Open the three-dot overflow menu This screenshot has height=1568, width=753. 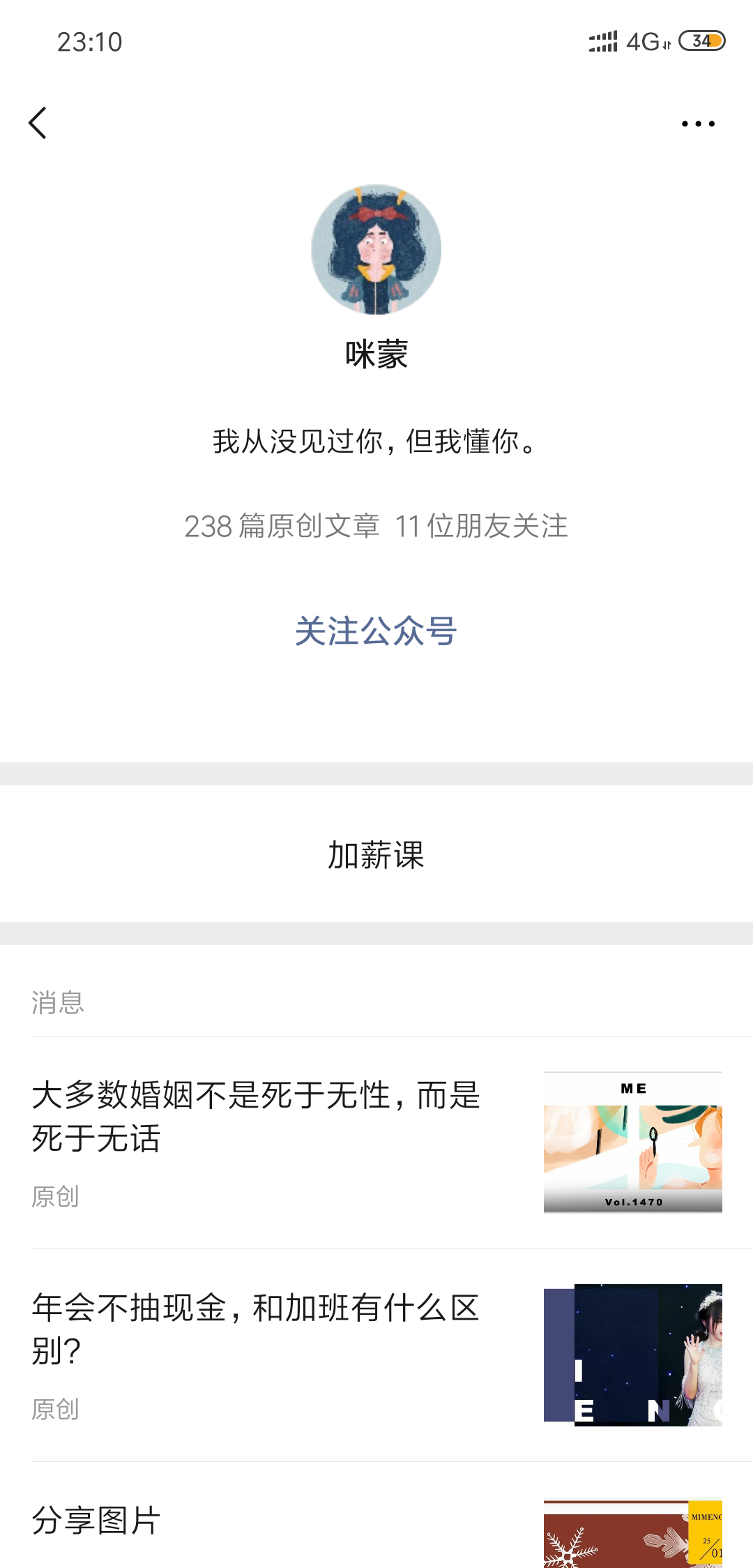pyautogui.click(x=698, y=124)
